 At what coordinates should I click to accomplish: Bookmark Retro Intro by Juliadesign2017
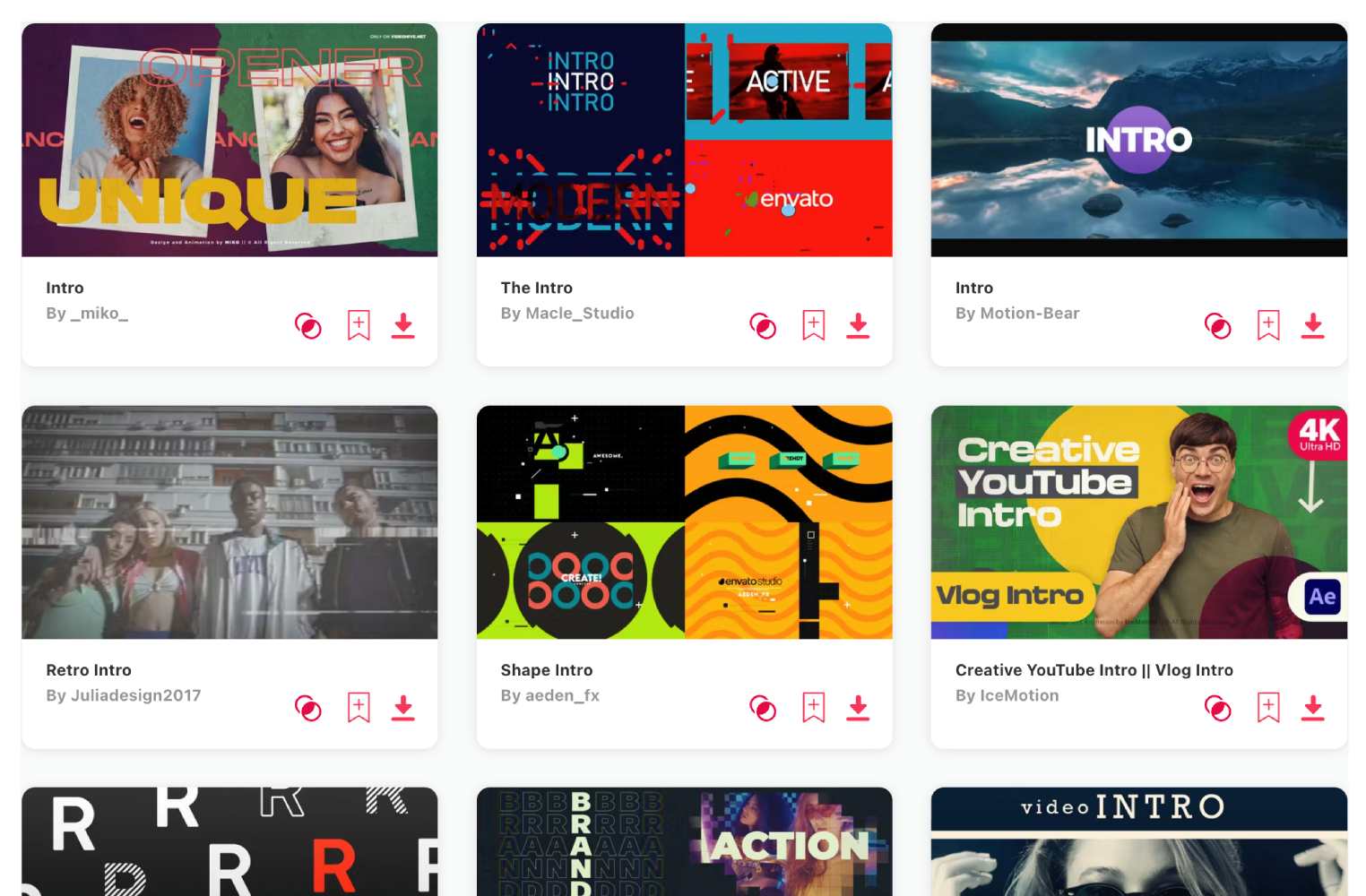[359, 708]
